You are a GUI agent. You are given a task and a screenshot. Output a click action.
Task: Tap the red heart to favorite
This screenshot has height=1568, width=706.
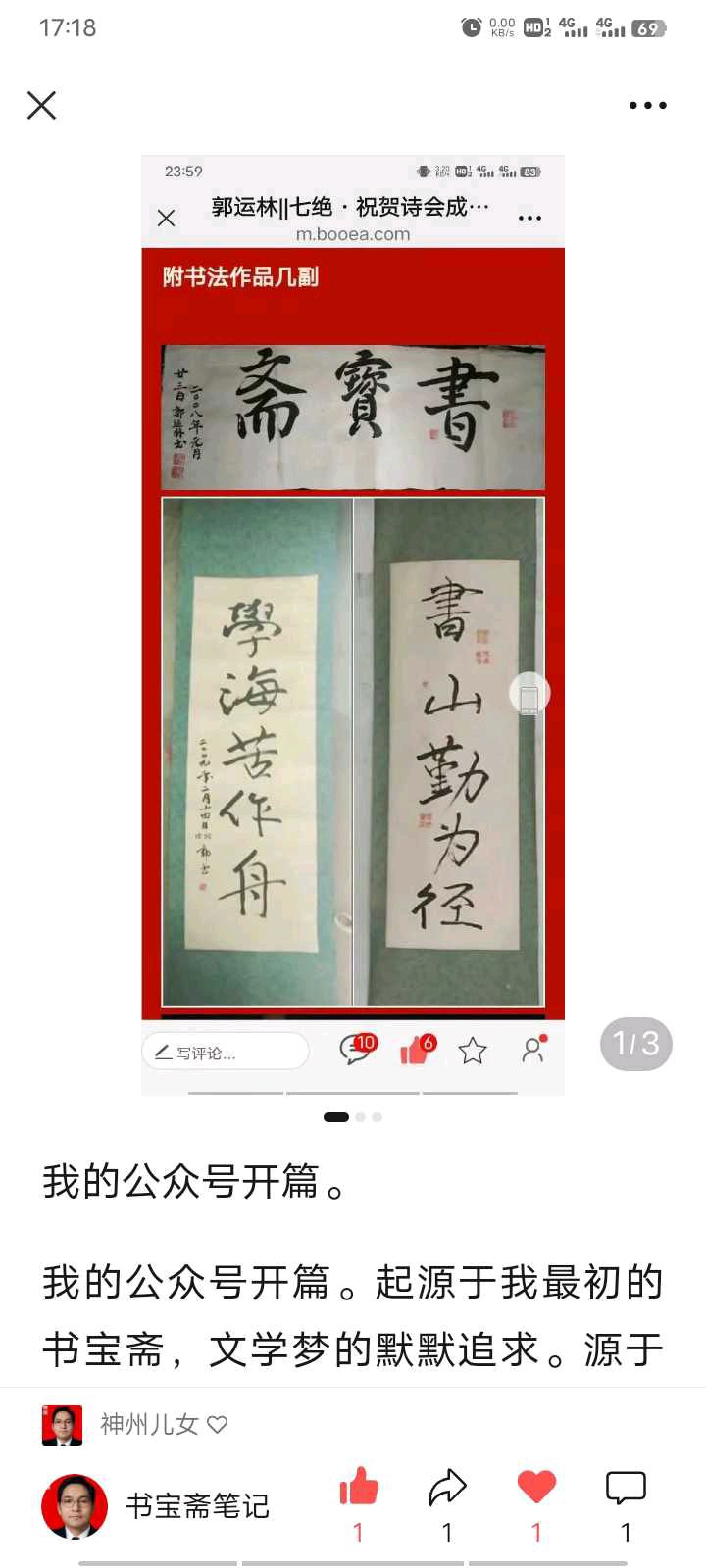coord(536,1488)
